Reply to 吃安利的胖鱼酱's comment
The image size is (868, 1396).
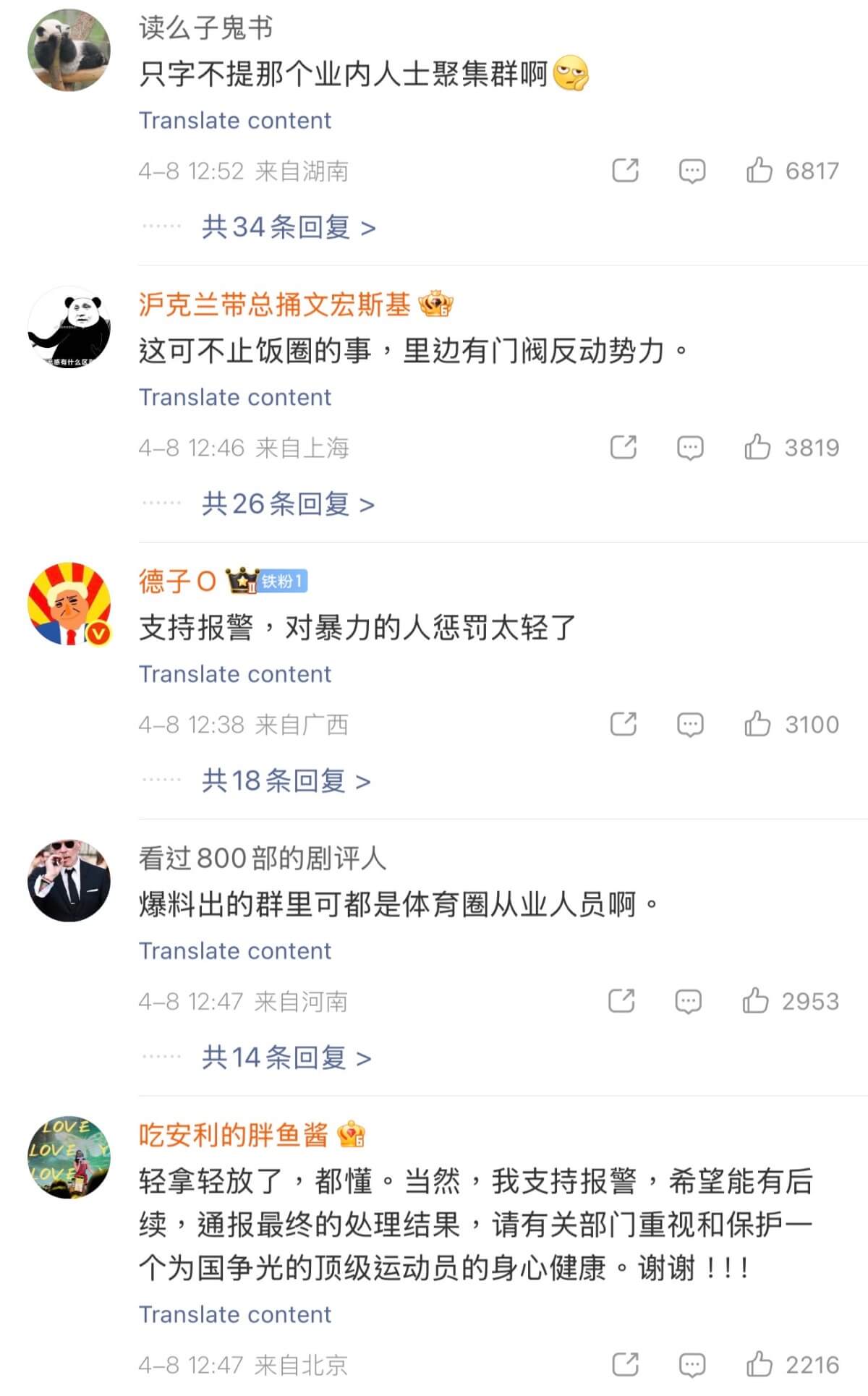692,1365
